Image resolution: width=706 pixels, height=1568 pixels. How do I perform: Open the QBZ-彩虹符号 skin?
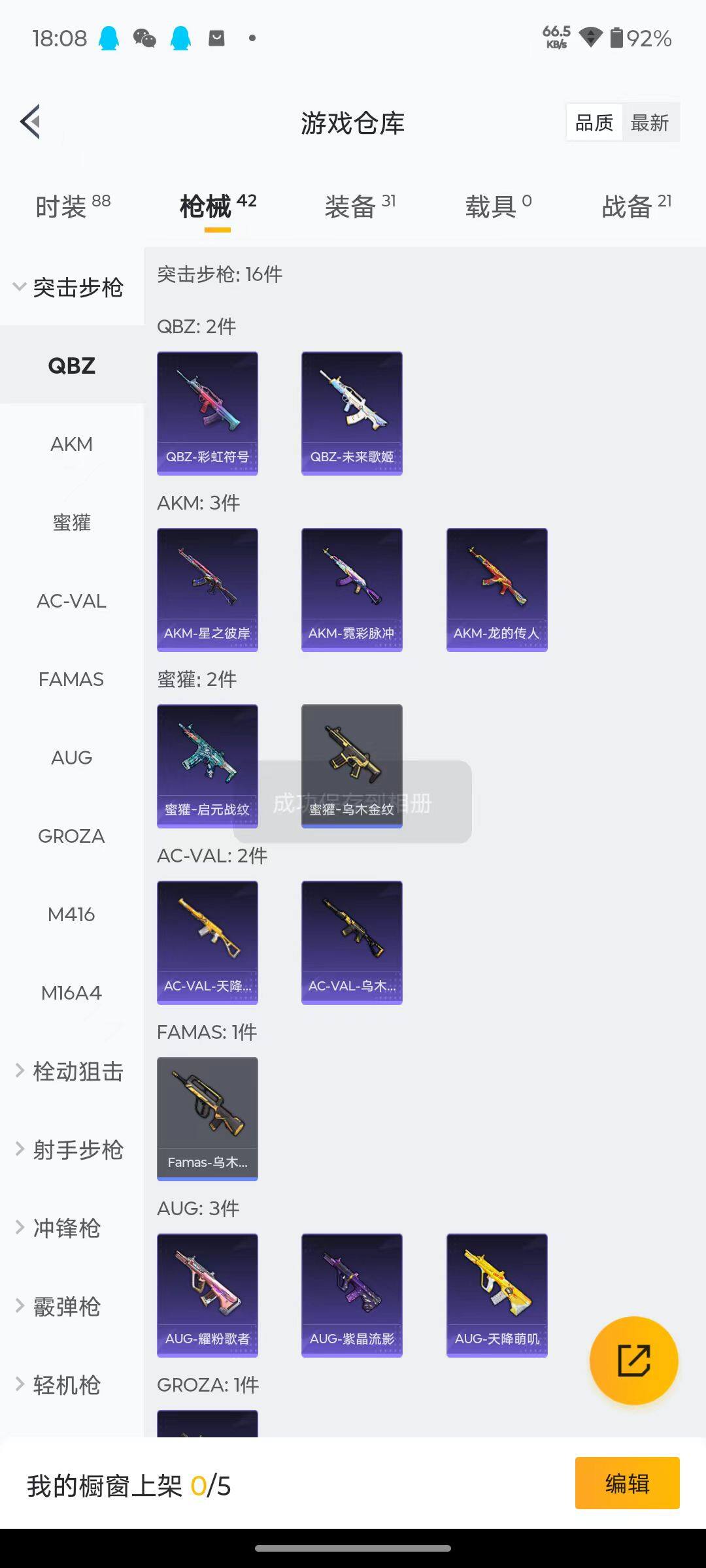pyautogui.click(x=207, y=413)
